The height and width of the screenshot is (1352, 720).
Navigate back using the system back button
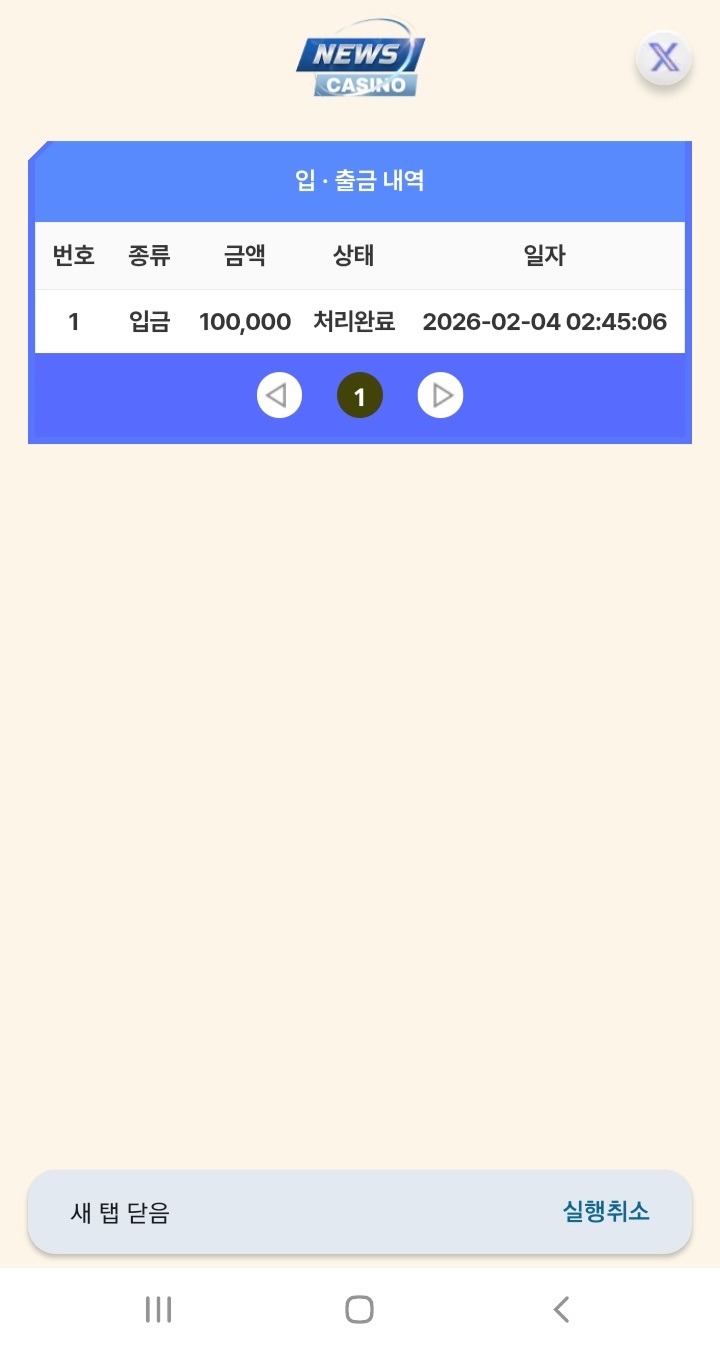click(561, 1309)
